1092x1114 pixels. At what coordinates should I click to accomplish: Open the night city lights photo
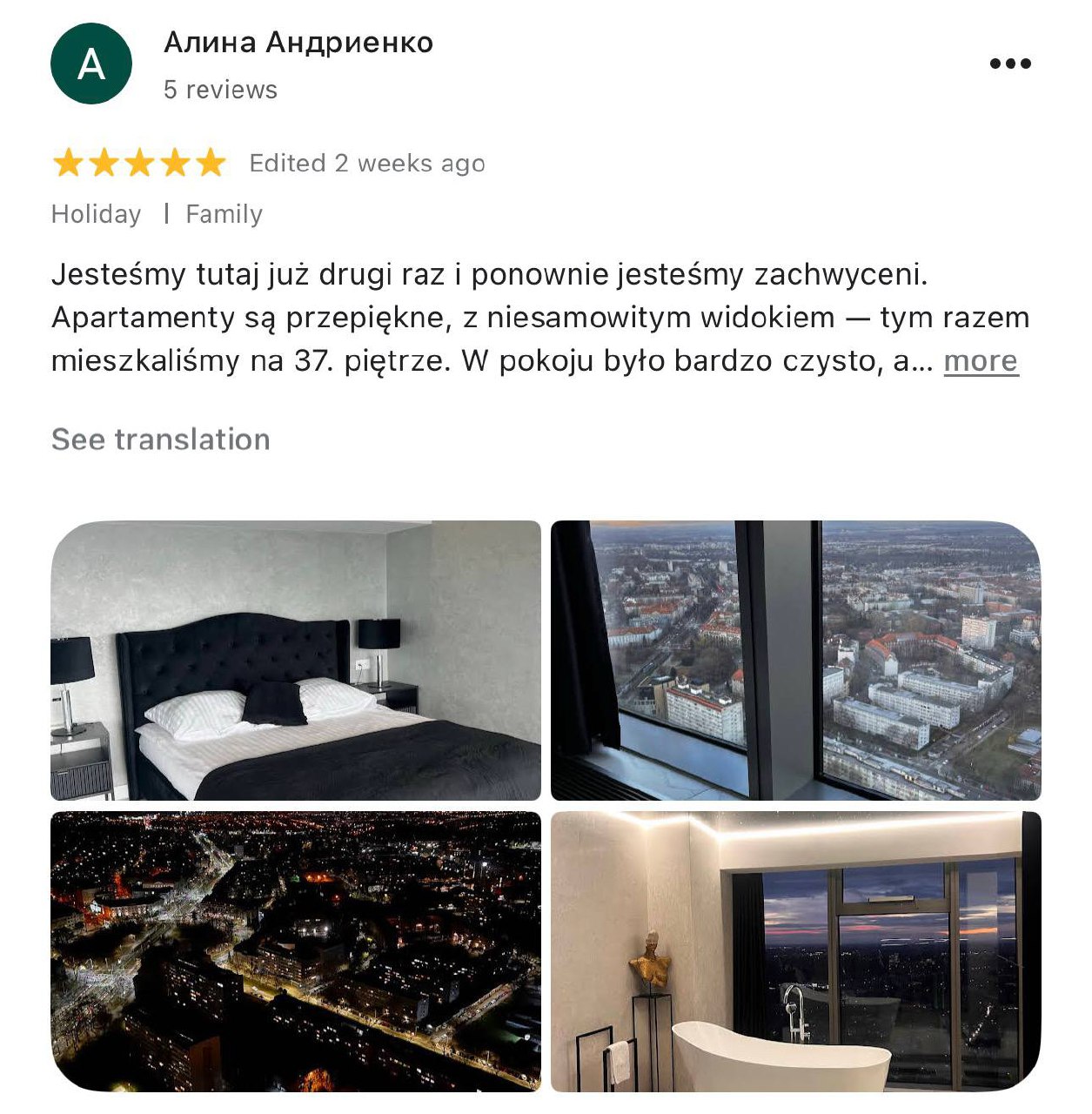(296, 951)
